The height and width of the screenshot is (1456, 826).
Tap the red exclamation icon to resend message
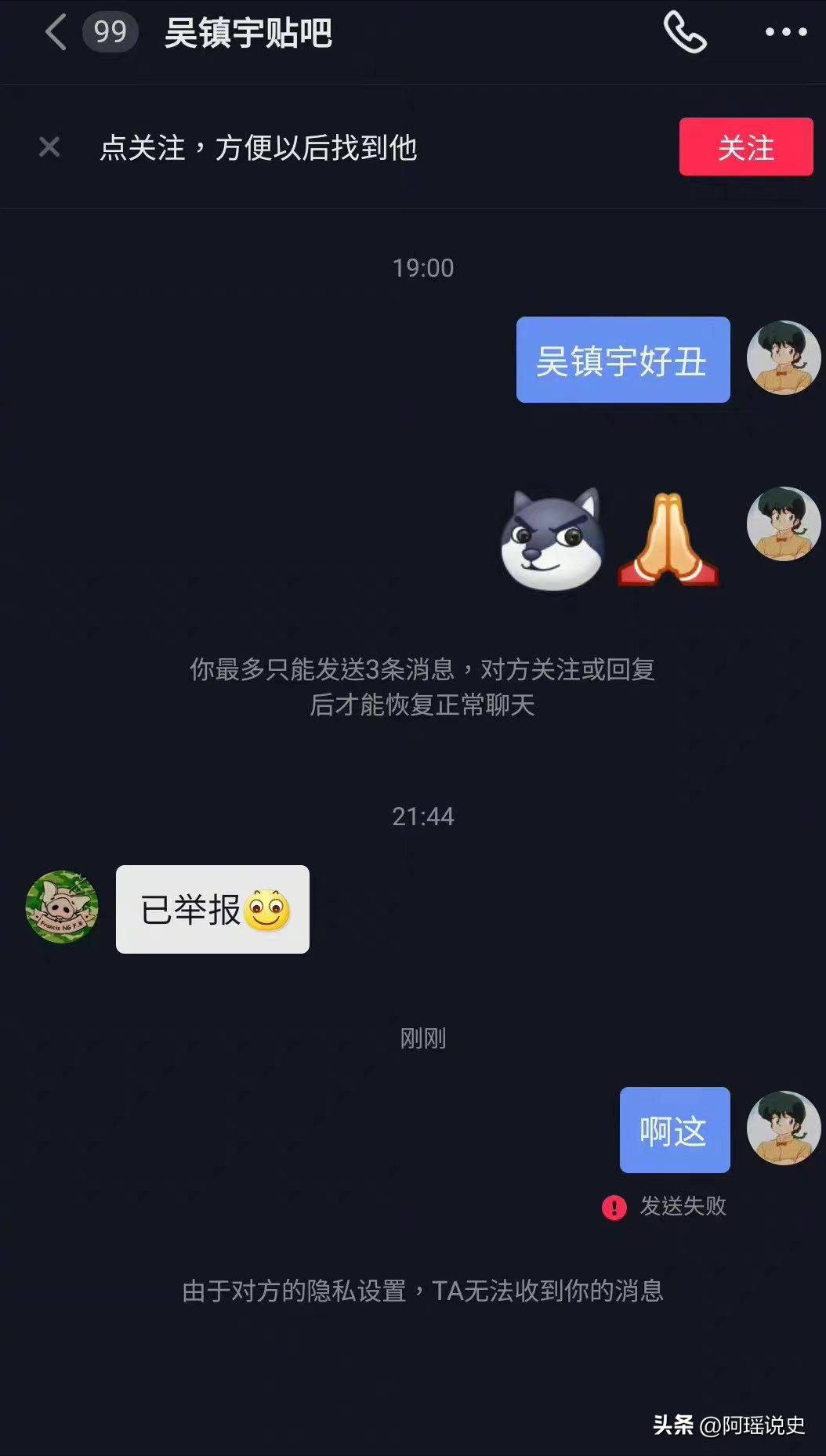615,1207
